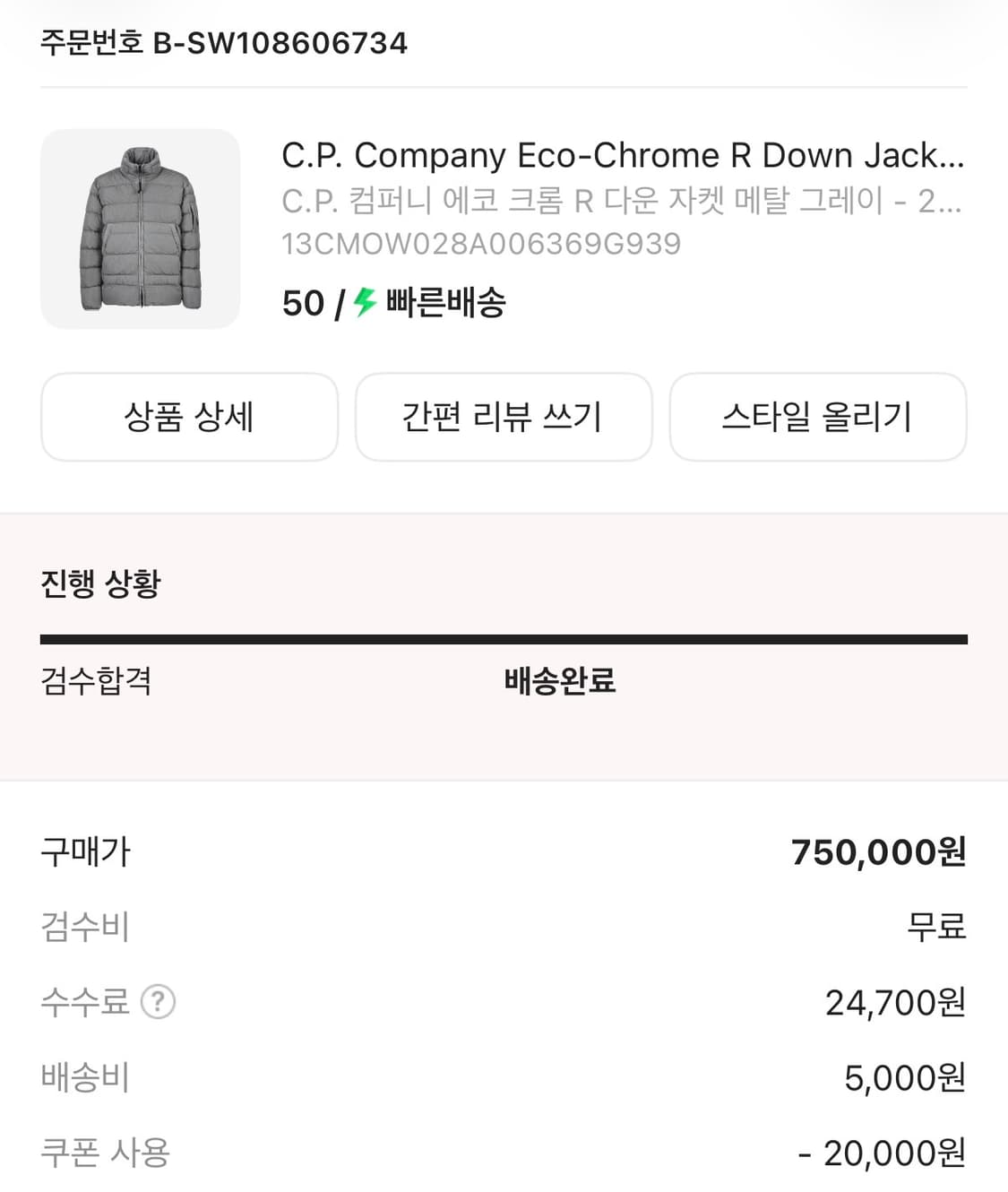Click the Korean product name subtitle

622,204
